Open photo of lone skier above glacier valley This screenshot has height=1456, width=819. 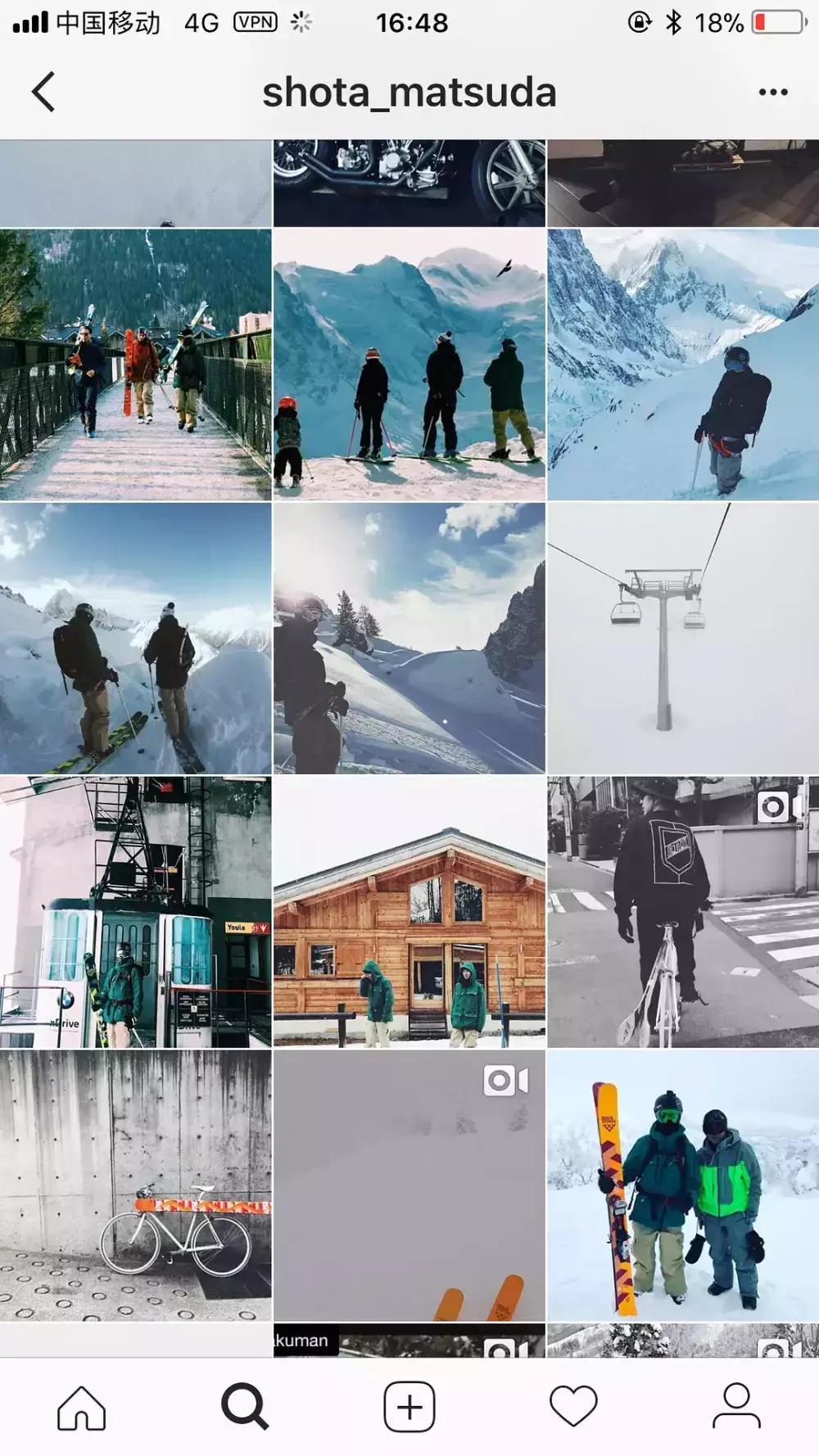[x=682, y=365]
